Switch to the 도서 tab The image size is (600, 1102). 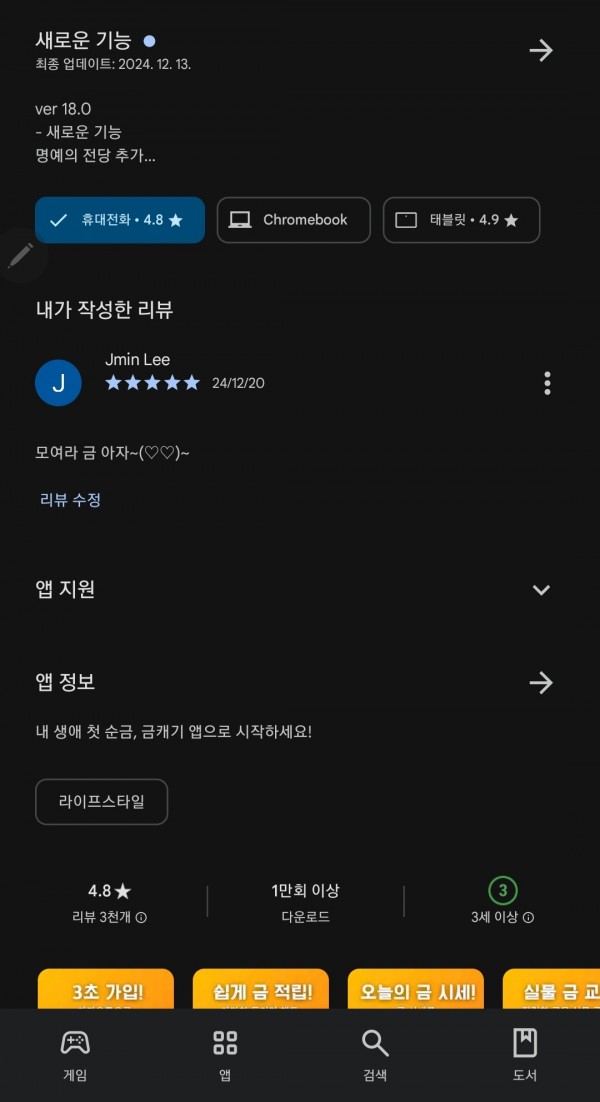(x=525, y=1054)
